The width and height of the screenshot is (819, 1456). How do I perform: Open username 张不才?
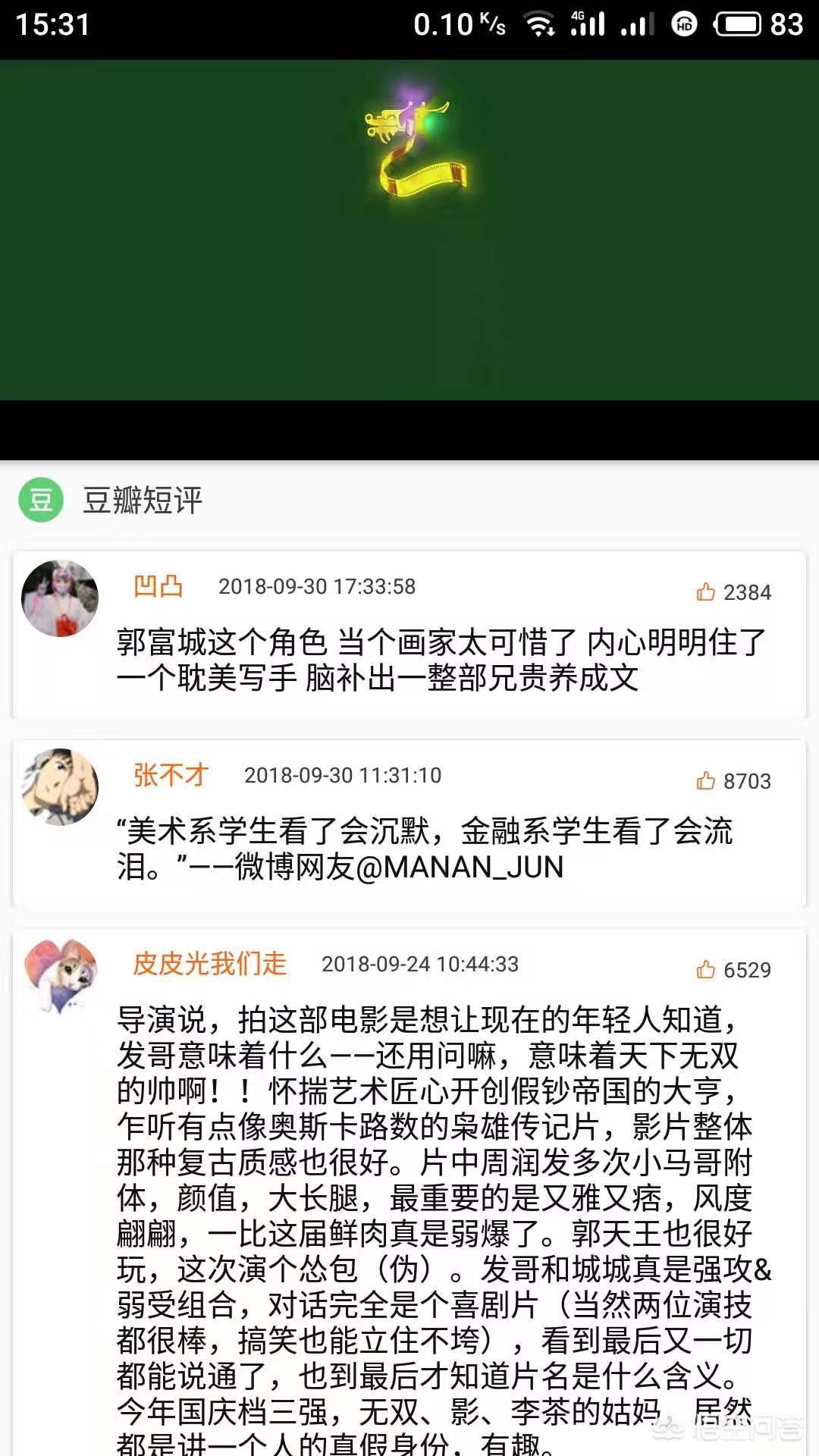coord(171,775)
